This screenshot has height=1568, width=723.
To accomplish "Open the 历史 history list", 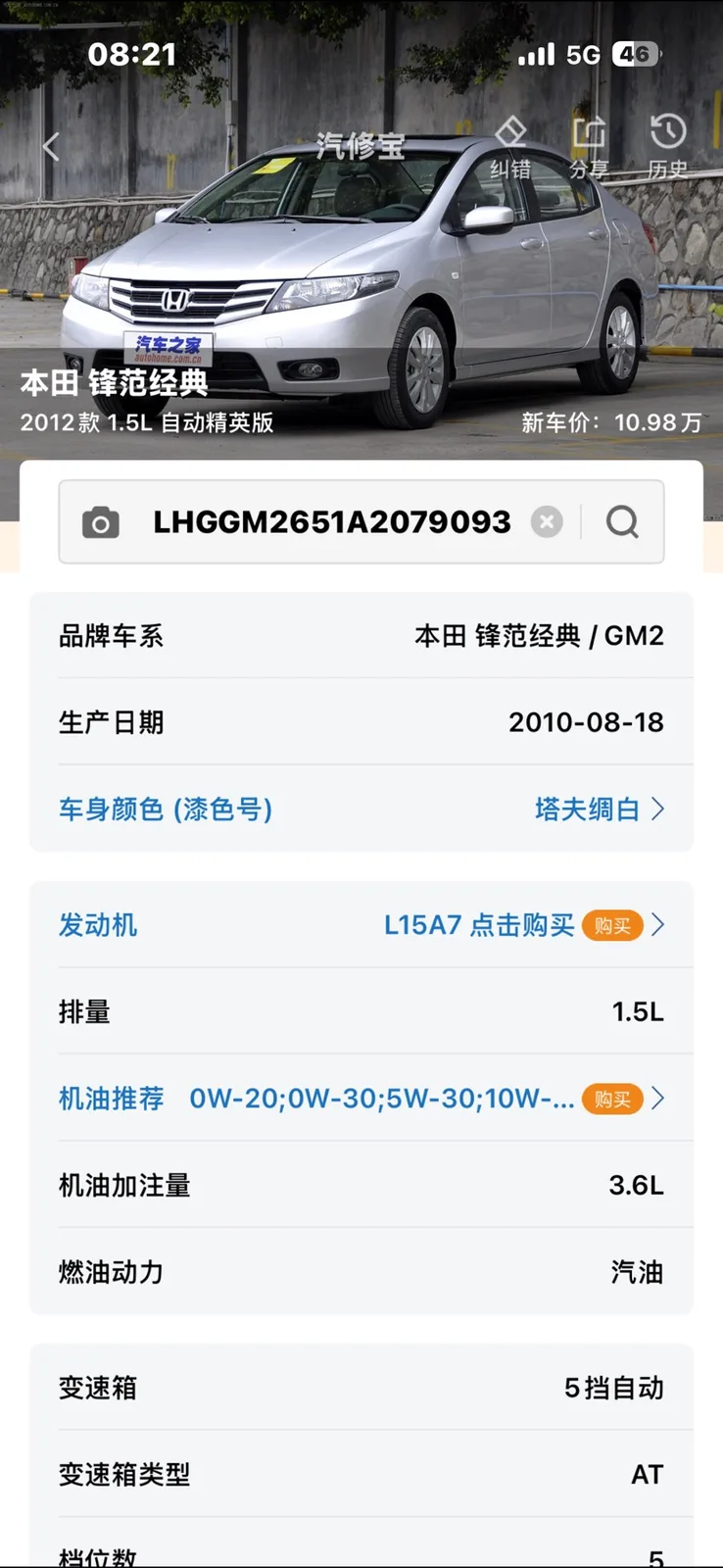I will 667,148.
